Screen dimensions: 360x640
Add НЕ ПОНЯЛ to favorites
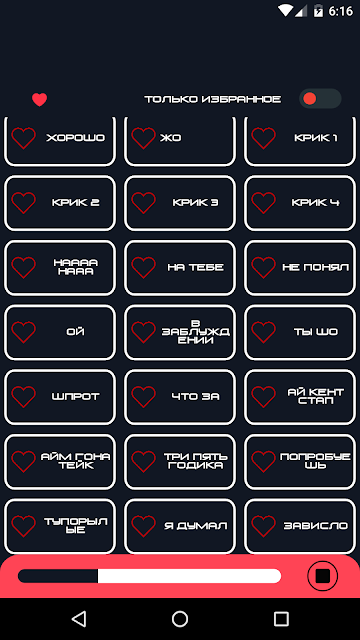pyautogui.click(x=263, y=268)
